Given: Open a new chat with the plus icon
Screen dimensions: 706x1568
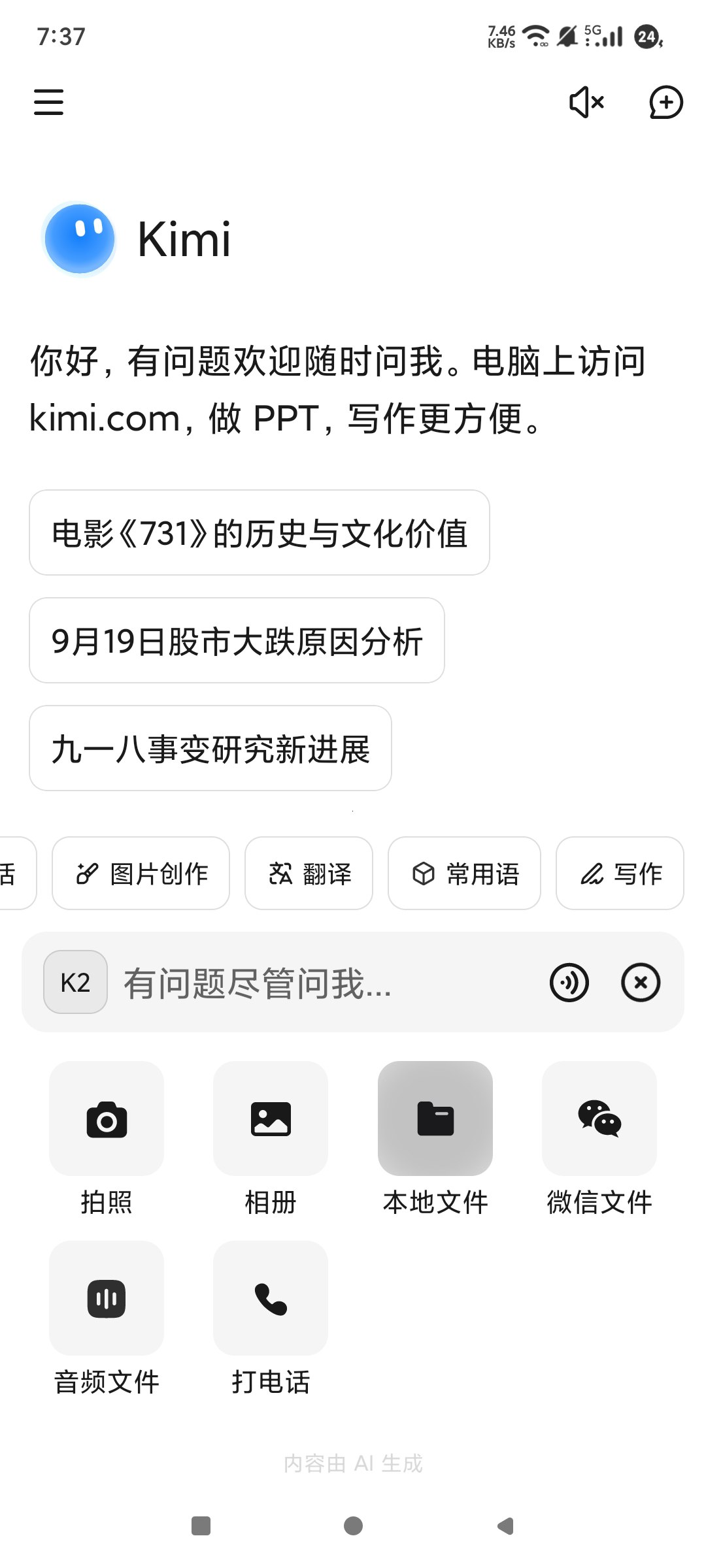Looking at the screenshot, I should pos(665,102).
